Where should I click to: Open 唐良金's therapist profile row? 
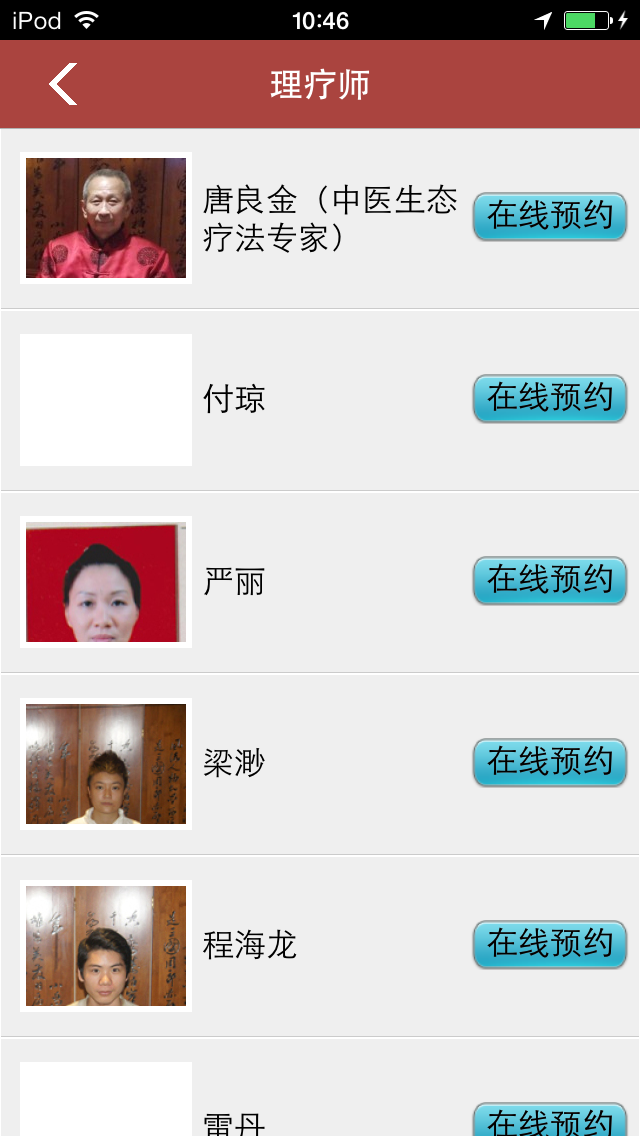[x=330, y=218]
